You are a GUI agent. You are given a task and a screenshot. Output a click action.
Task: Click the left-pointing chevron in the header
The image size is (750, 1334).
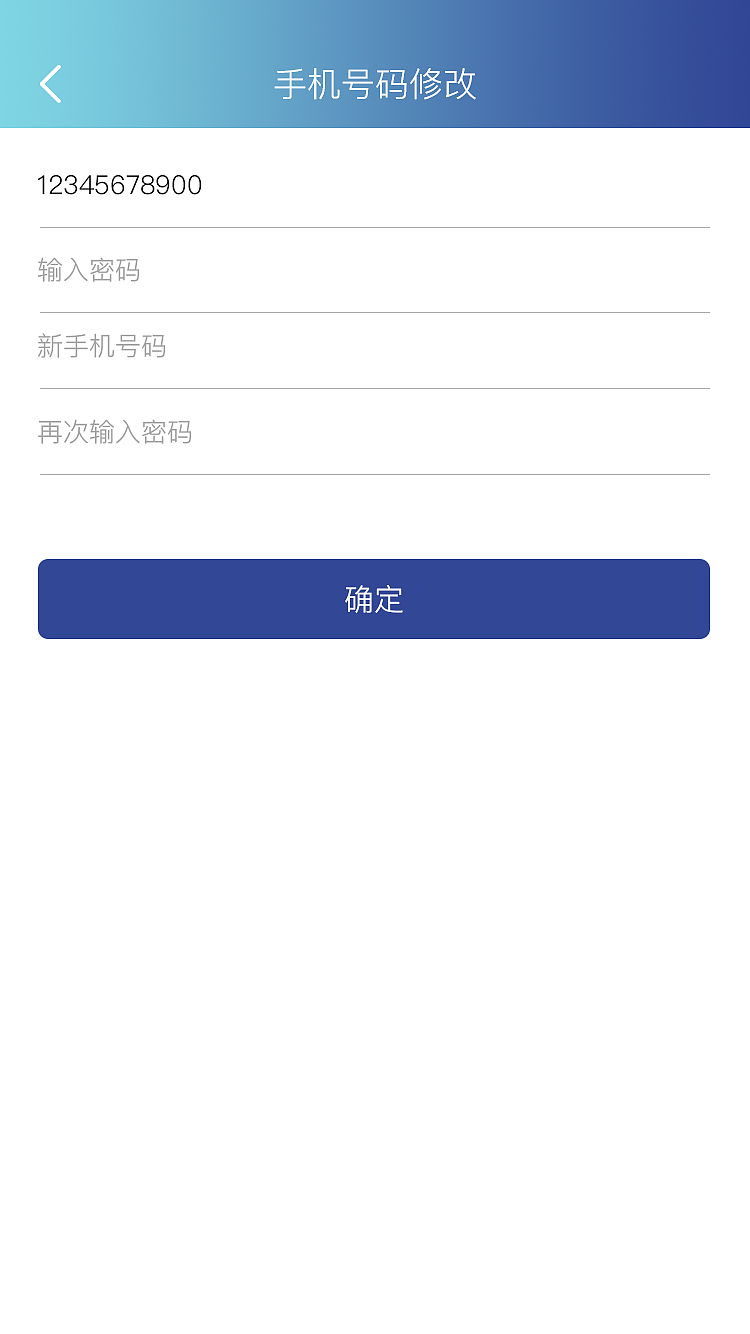[49, 84]
